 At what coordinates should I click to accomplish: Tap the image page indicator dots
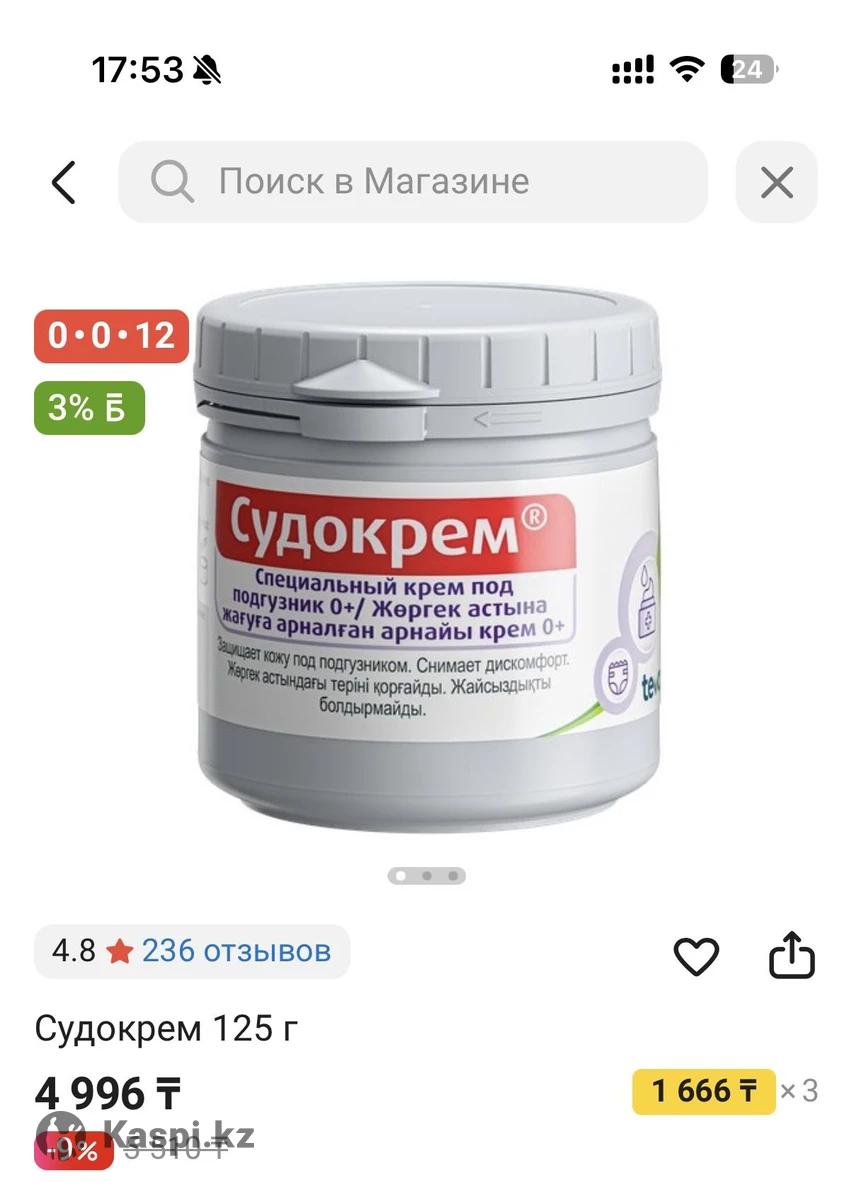coord(427,876)
